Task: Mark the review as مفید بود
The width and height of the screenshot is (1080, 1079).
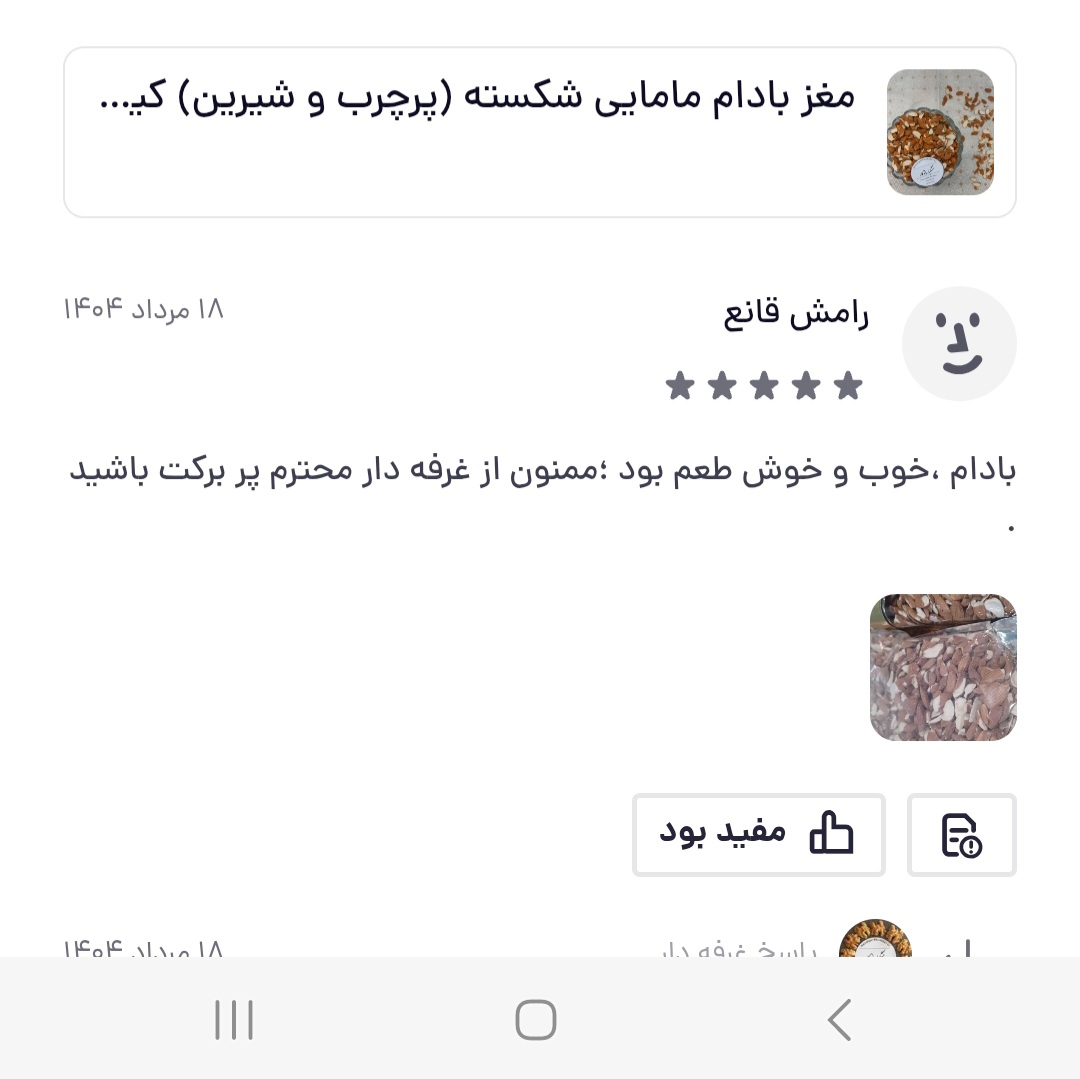Action: [759, 834]
